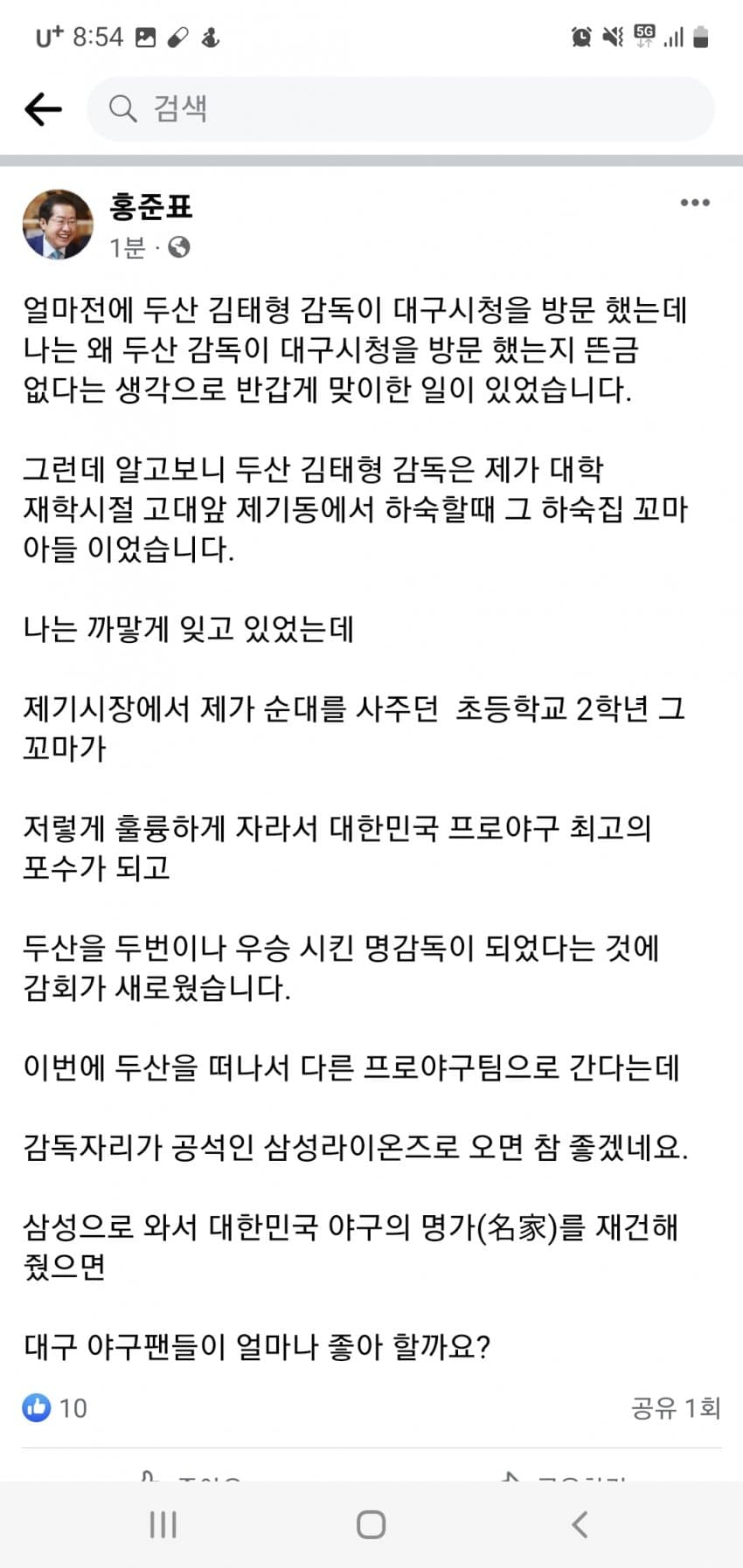
Task: Open the post's three-dot options menu
Action: tap(694, 203)
